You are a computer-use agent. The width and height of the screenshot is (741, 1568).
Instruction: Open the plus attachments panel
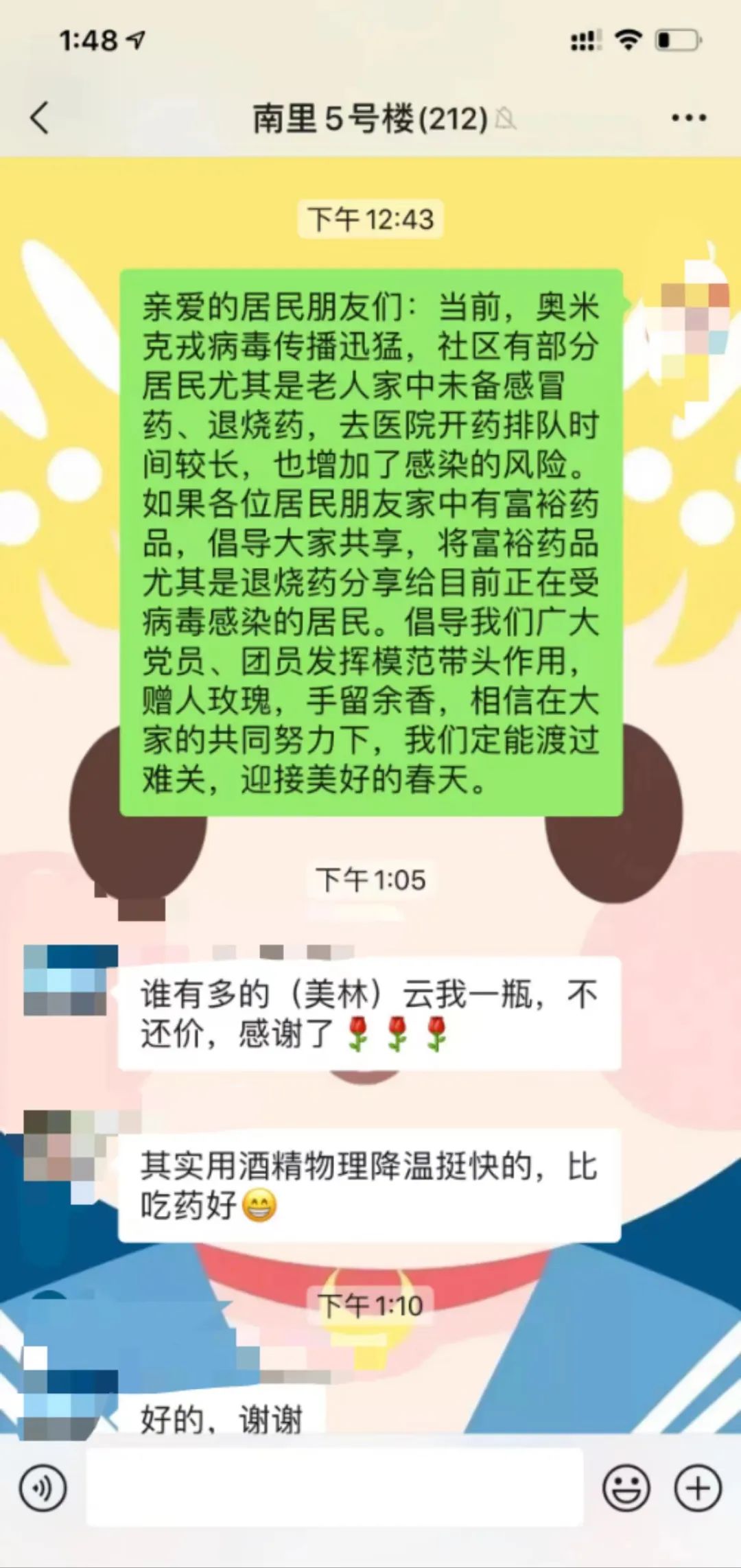(698, 1488)
